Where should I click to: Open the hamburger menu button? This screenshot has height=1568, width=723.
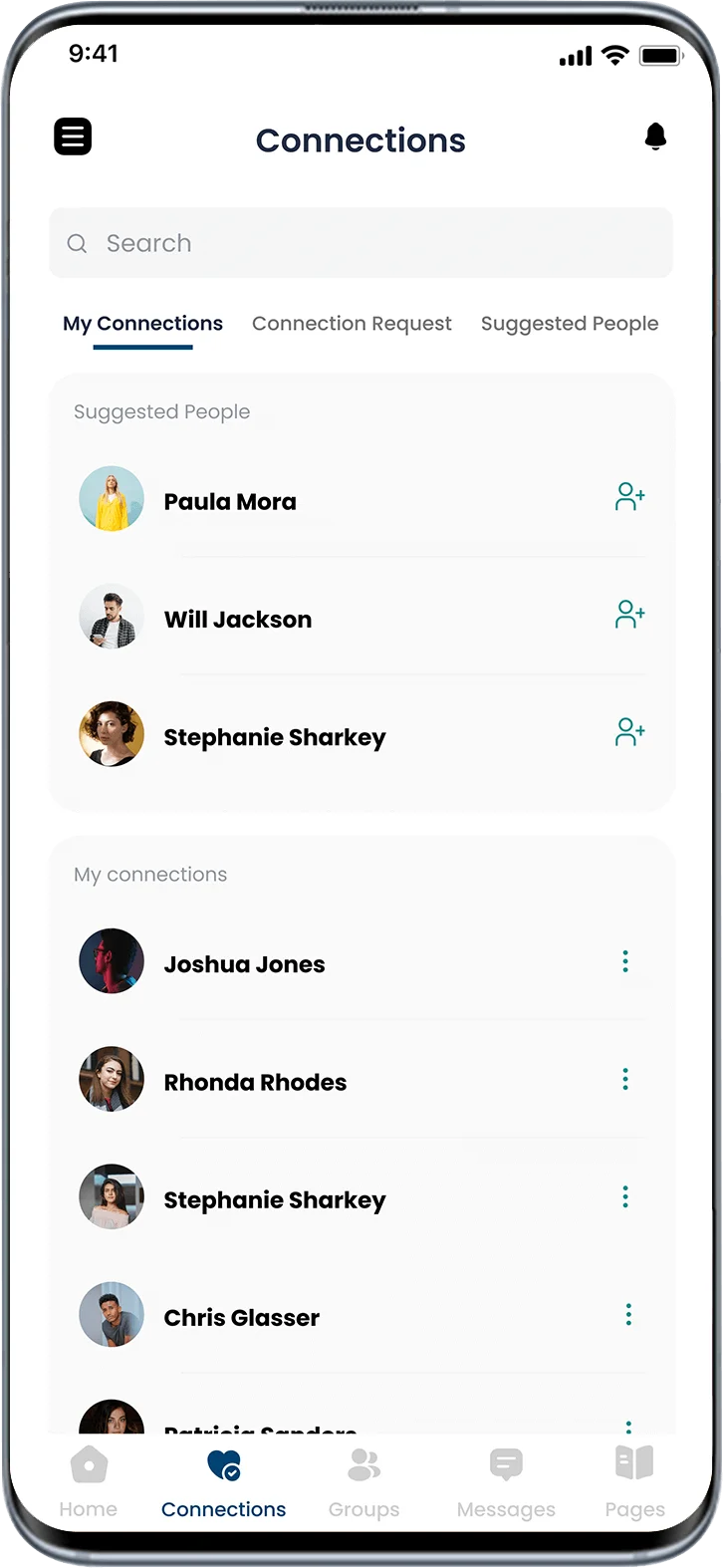pos(73,136)
